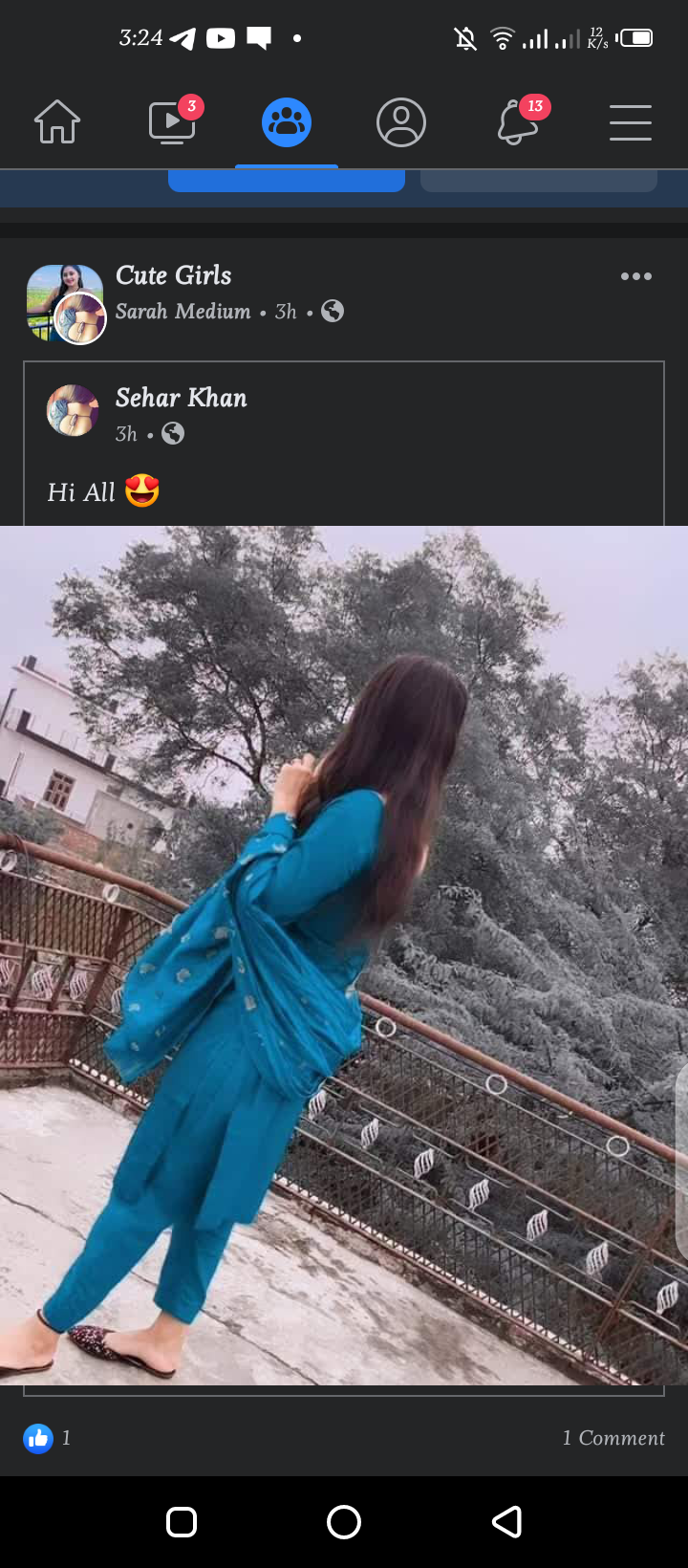Open Sehar Khan's profile

pos(182,398)
